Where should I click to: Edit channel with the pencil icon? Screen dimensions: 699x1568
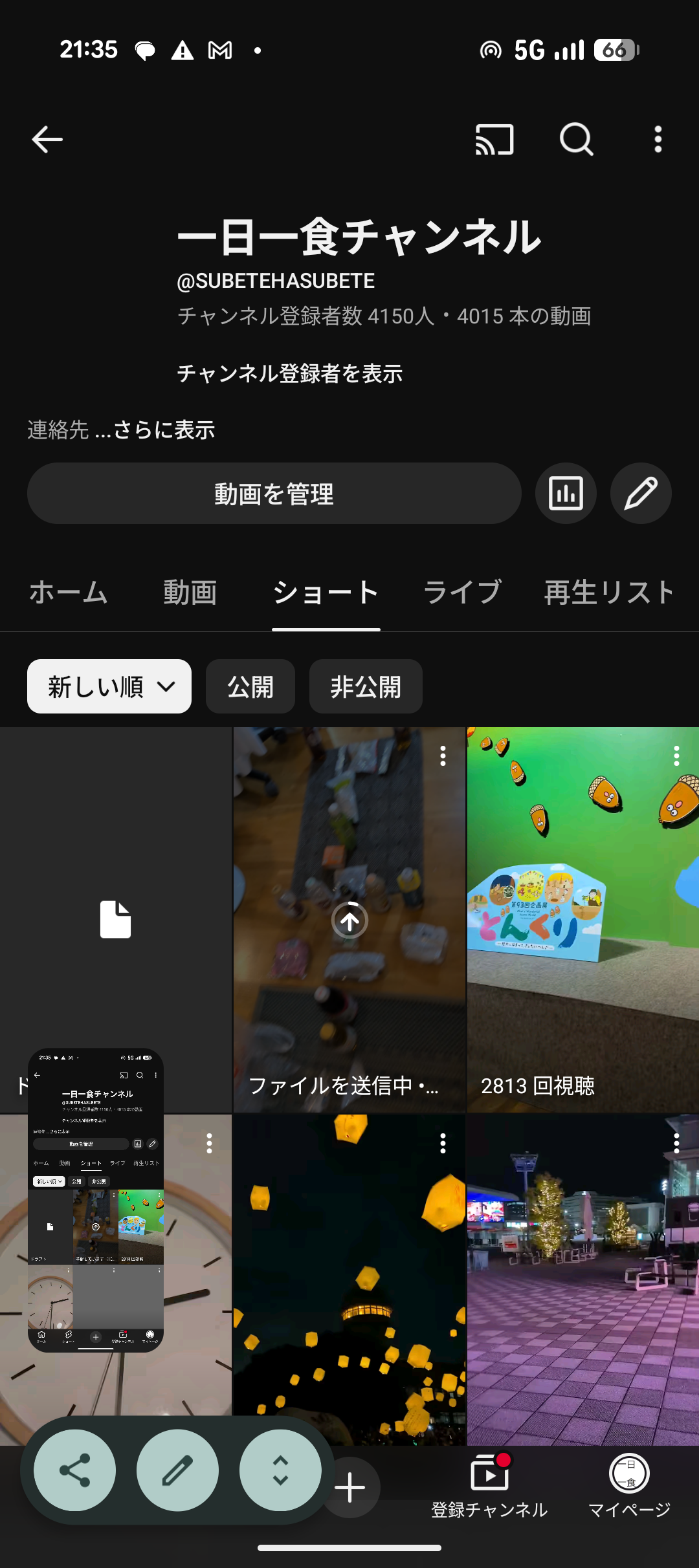pos(641,494)
